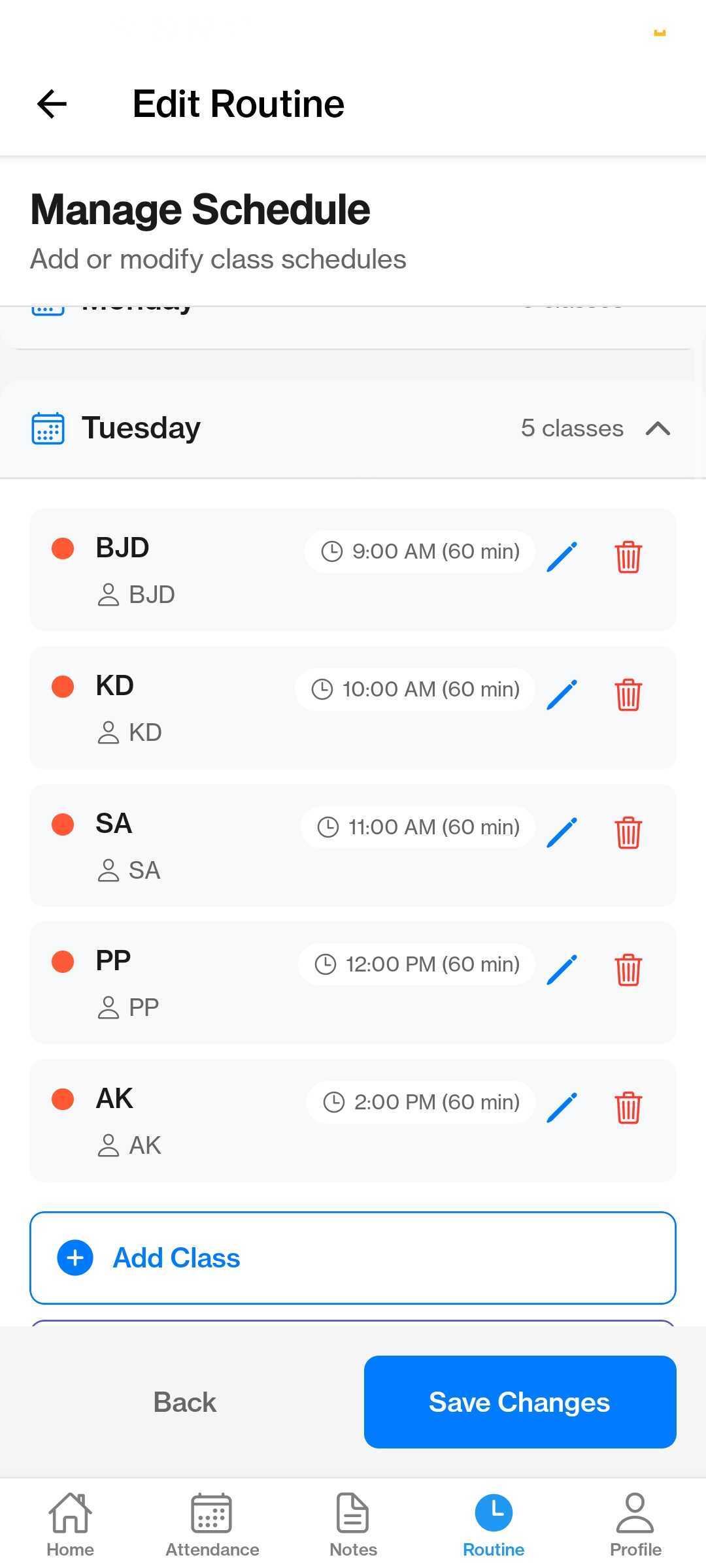Edit the BJD class
Viewport: 706px width, 1568px height.
coord(562,557)
